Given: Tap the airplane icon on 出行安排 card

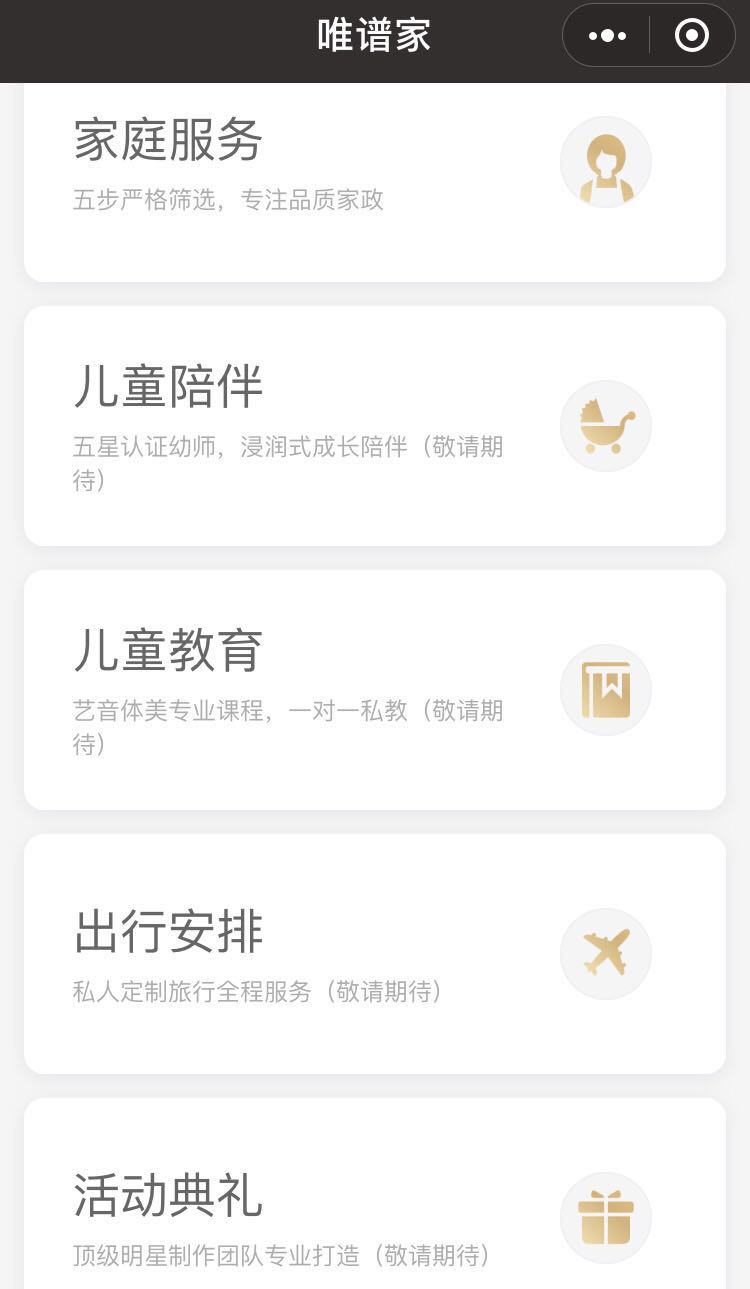Looking at the screenshot, I should pyautogui.click(x=605, y=954).
